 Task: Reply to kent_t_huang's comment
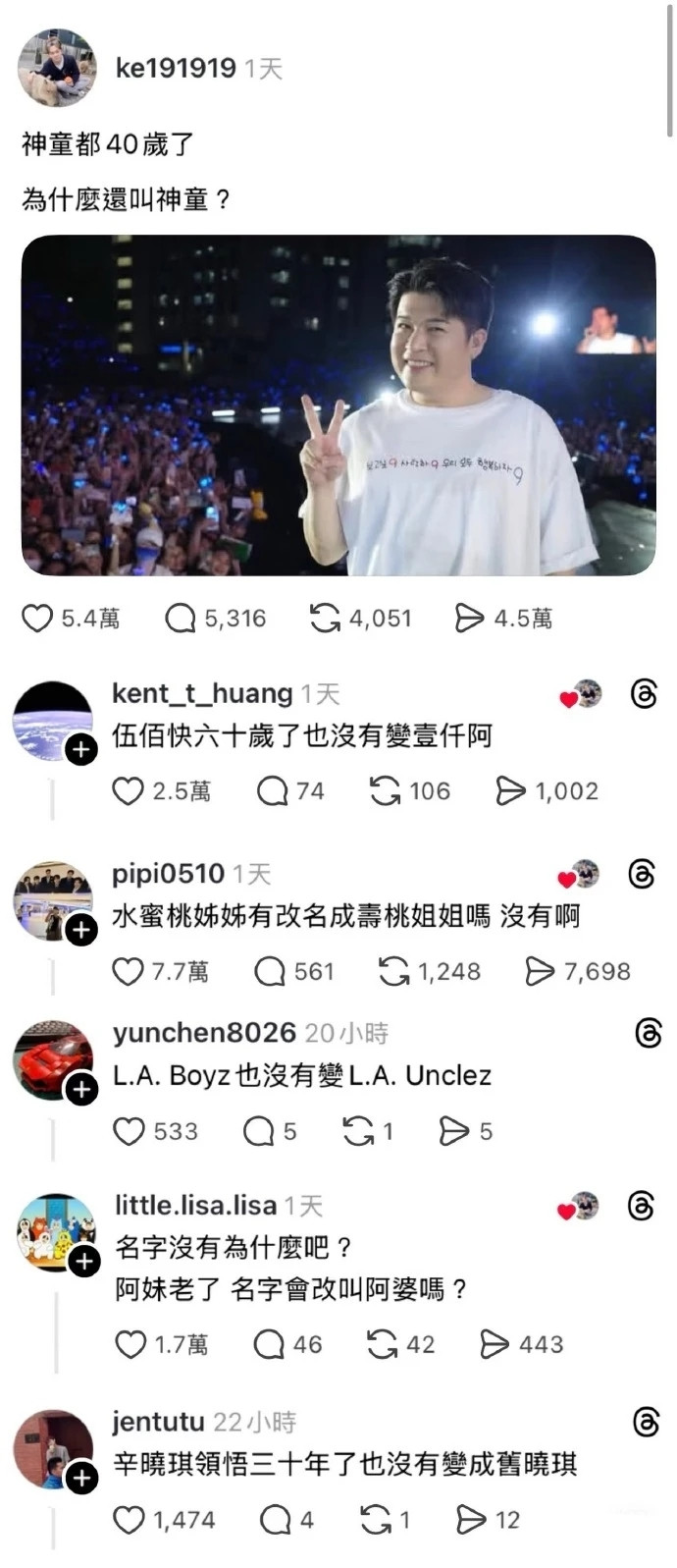tap(272, 790)
